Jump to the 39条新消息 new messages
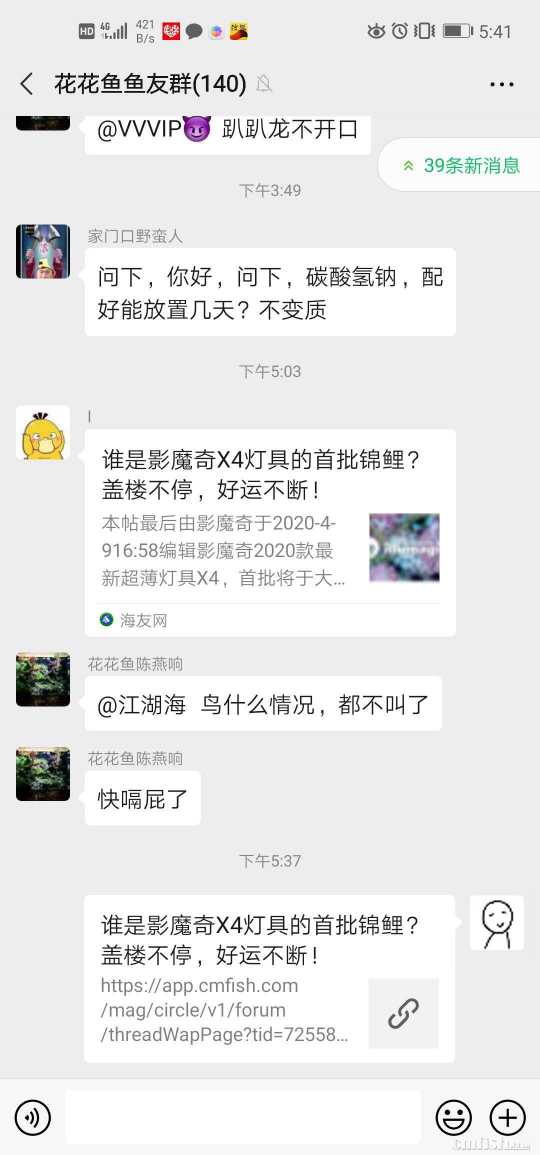540x1155 pixels. (x=460, y=166)
